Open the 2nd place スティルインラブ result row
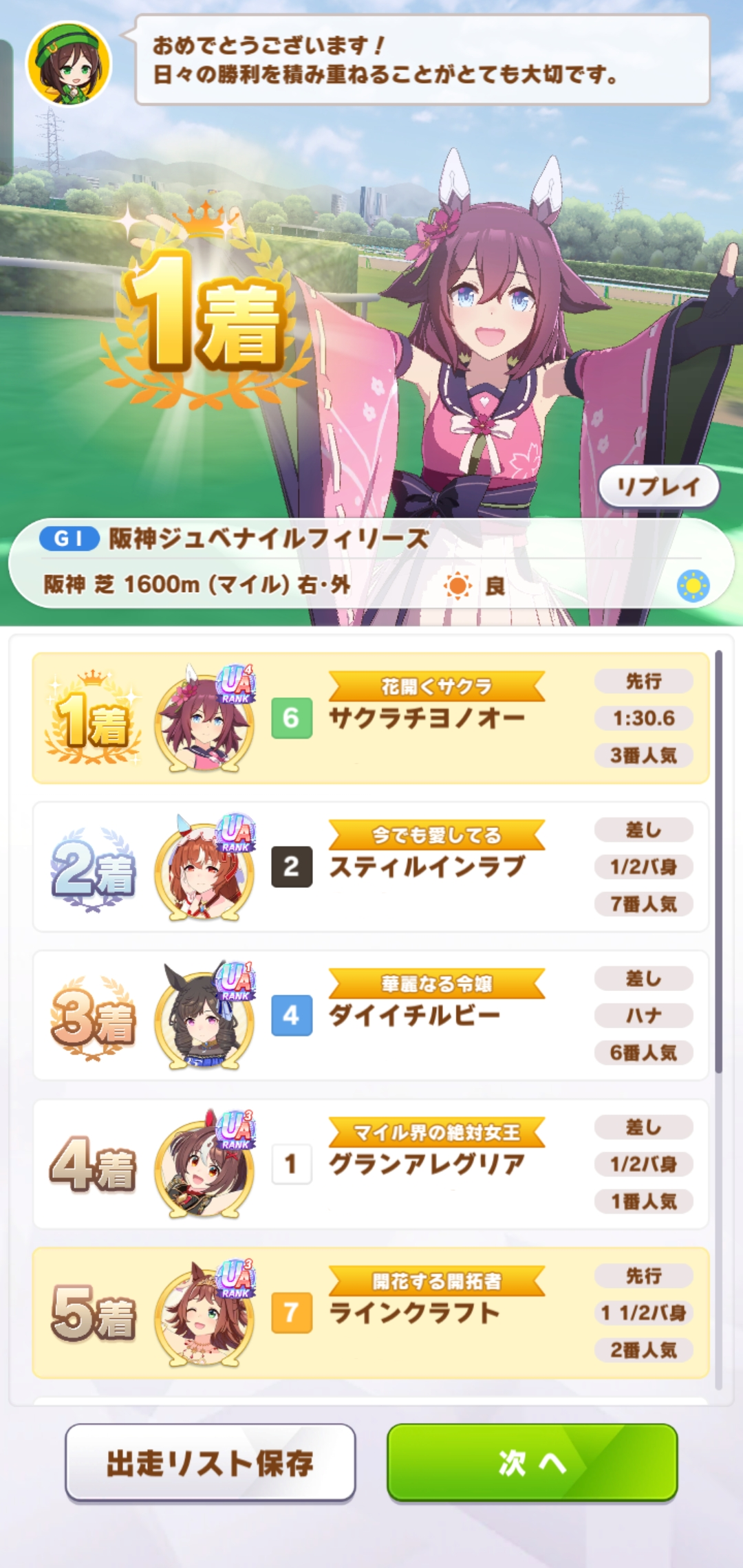The height and width of the screenshot is (1568, 743). coord(370,867)
